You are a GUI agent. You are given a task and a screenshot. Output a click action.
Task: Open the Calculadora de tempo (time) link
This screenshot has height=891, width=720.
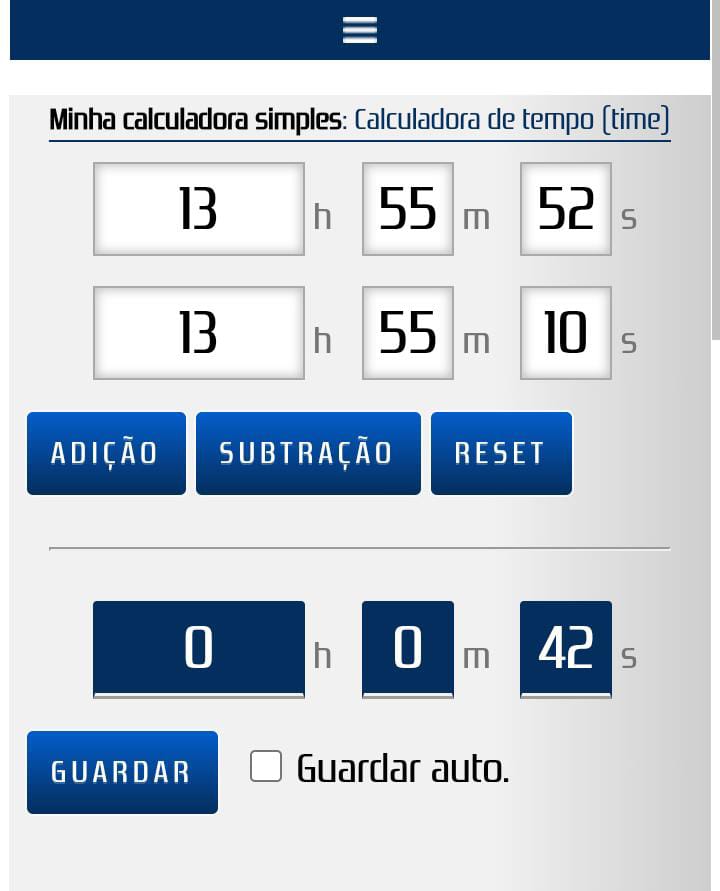[x=511, y=120]
